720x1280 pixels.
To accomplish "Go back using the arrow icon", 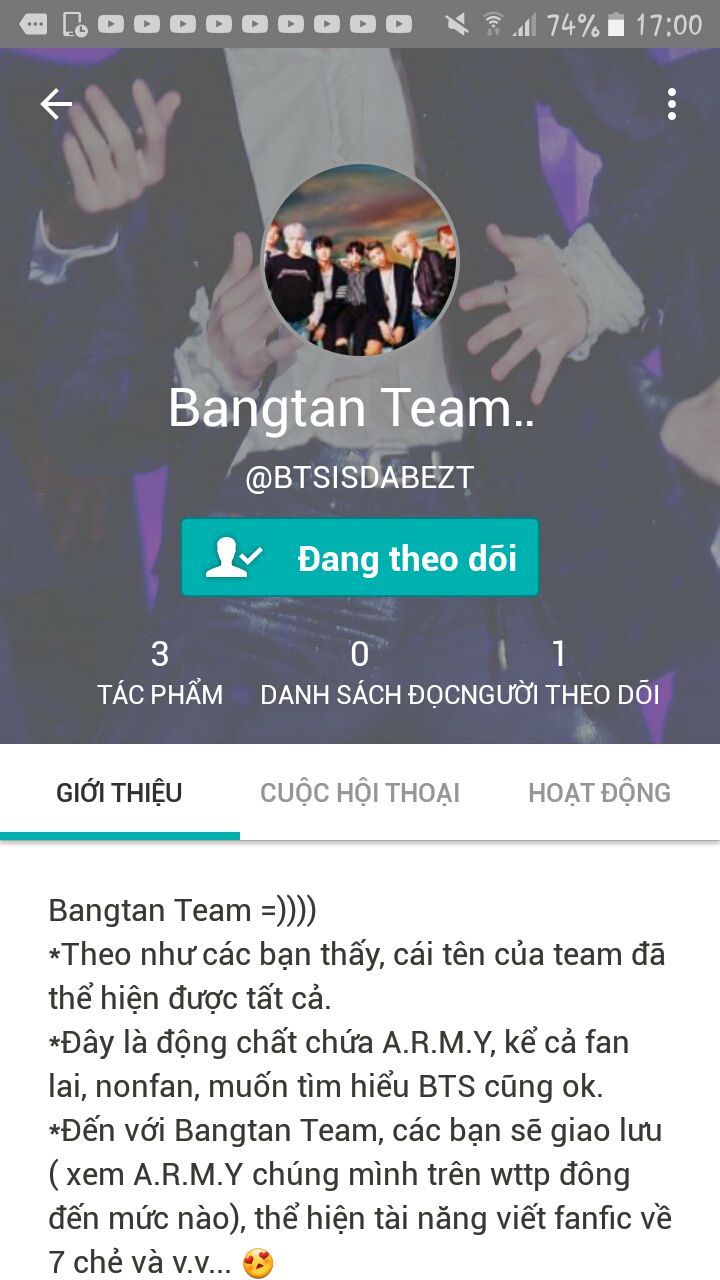I will click(x=56, y=104).
